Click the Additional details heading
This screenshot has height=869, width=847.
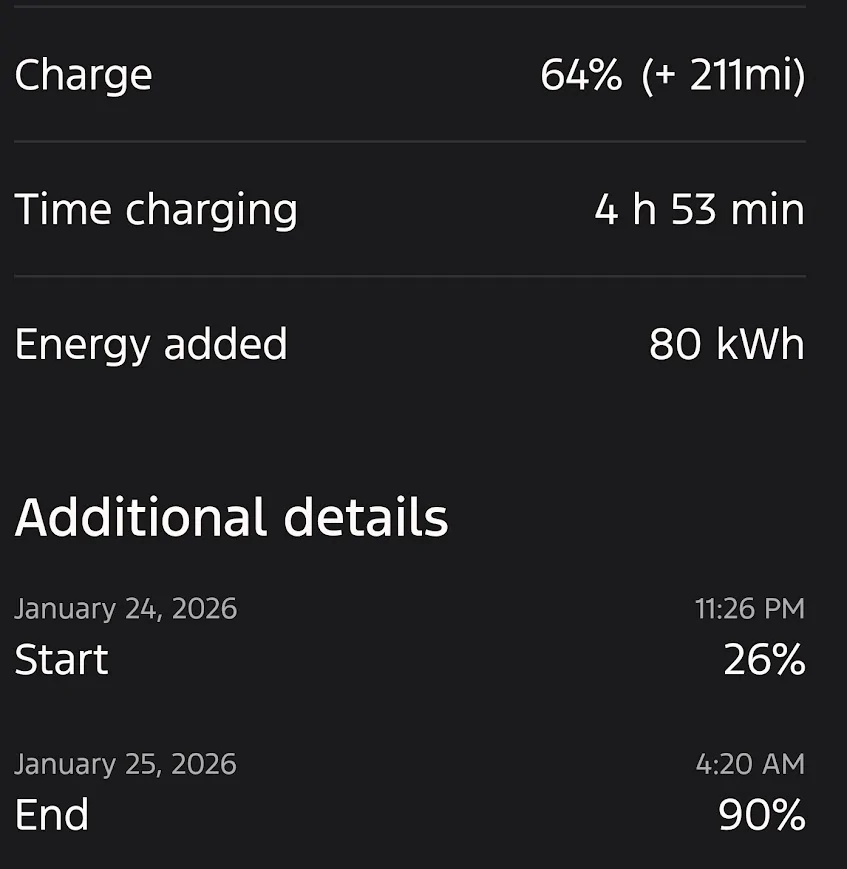click(232, 517)
